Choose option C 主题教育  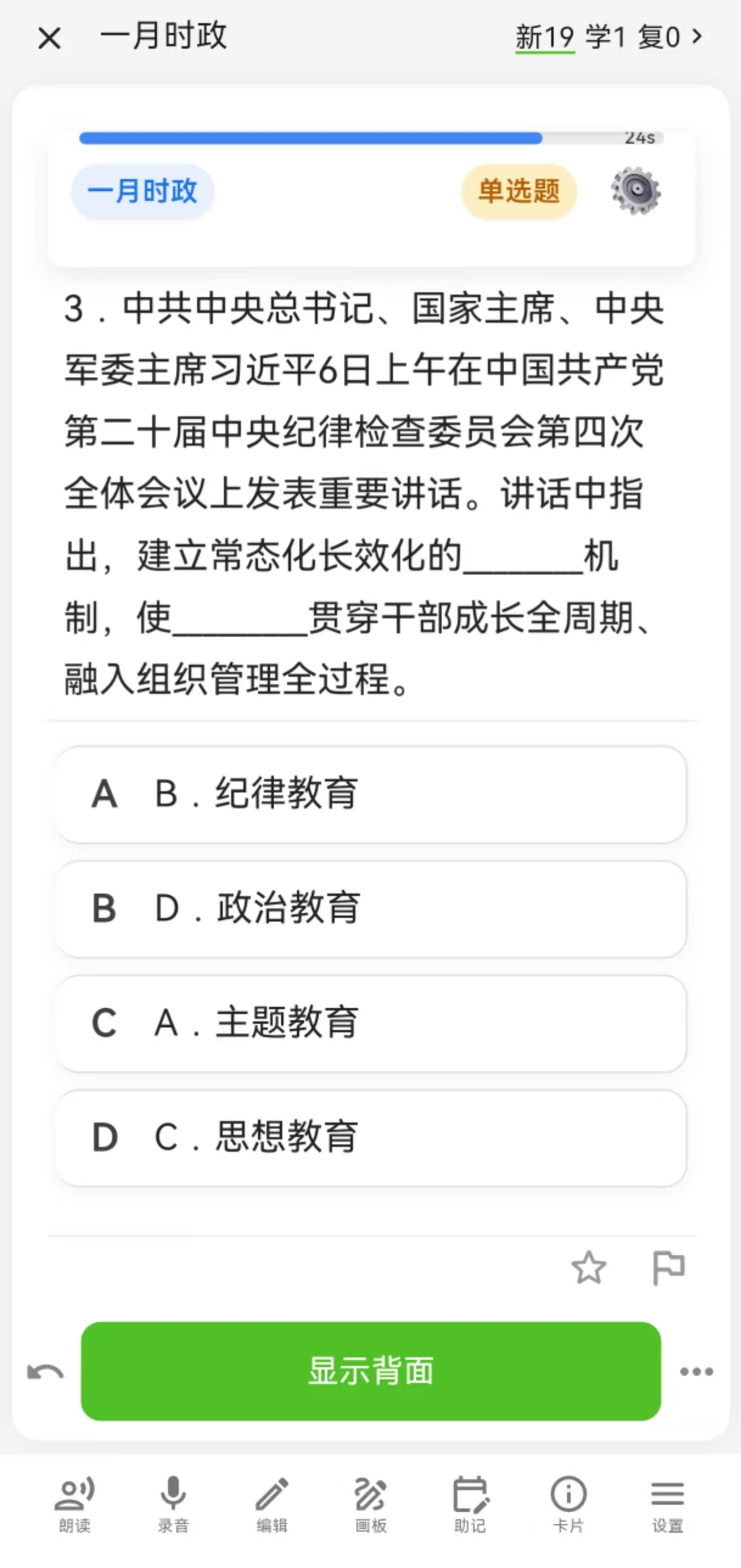pyautogui.click(x=371, y=1023)
